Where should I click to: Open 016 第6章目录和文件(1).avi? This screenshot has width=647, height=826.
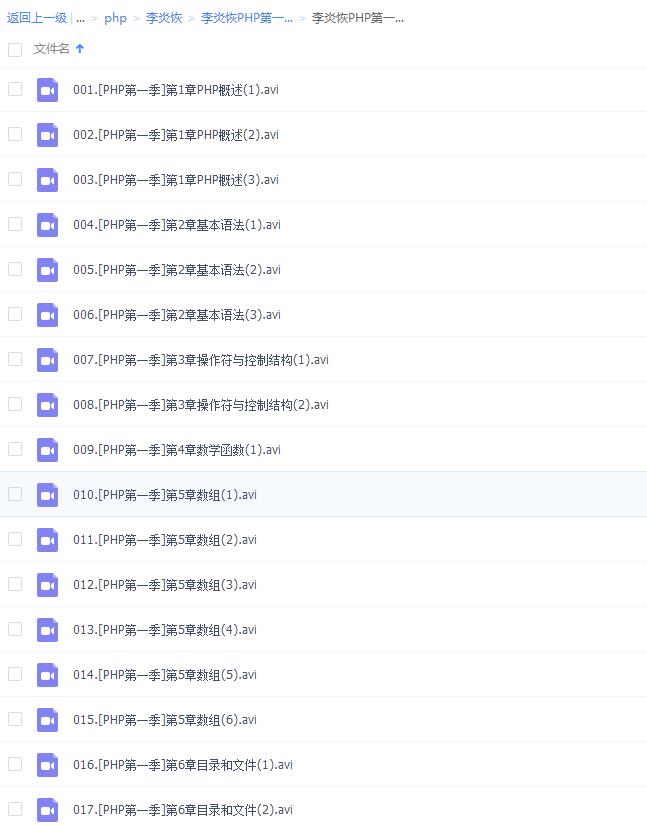coord(182,765)
